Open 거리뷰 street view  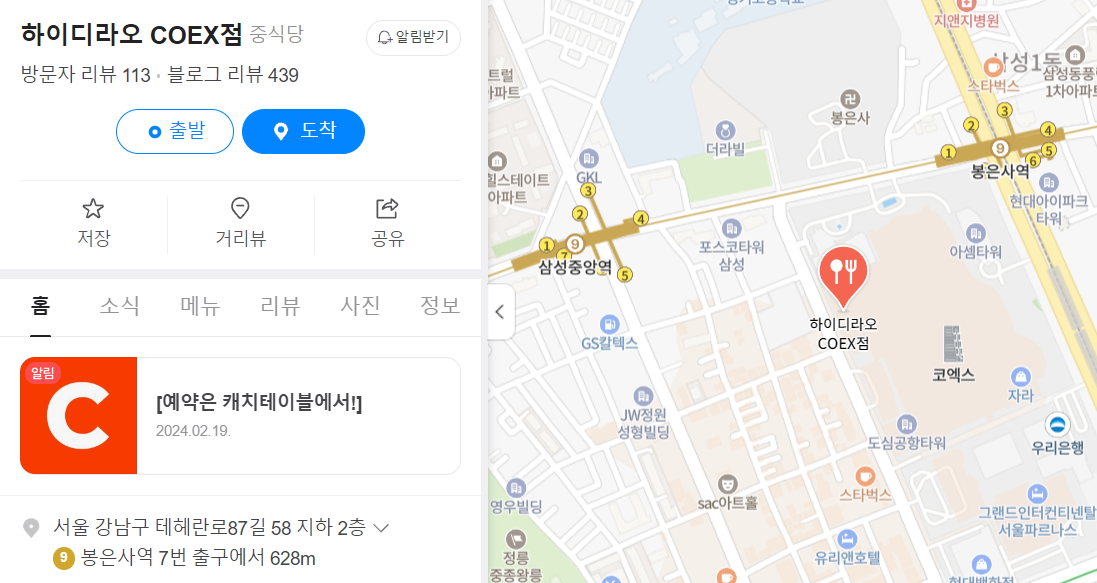click(240, 222)
